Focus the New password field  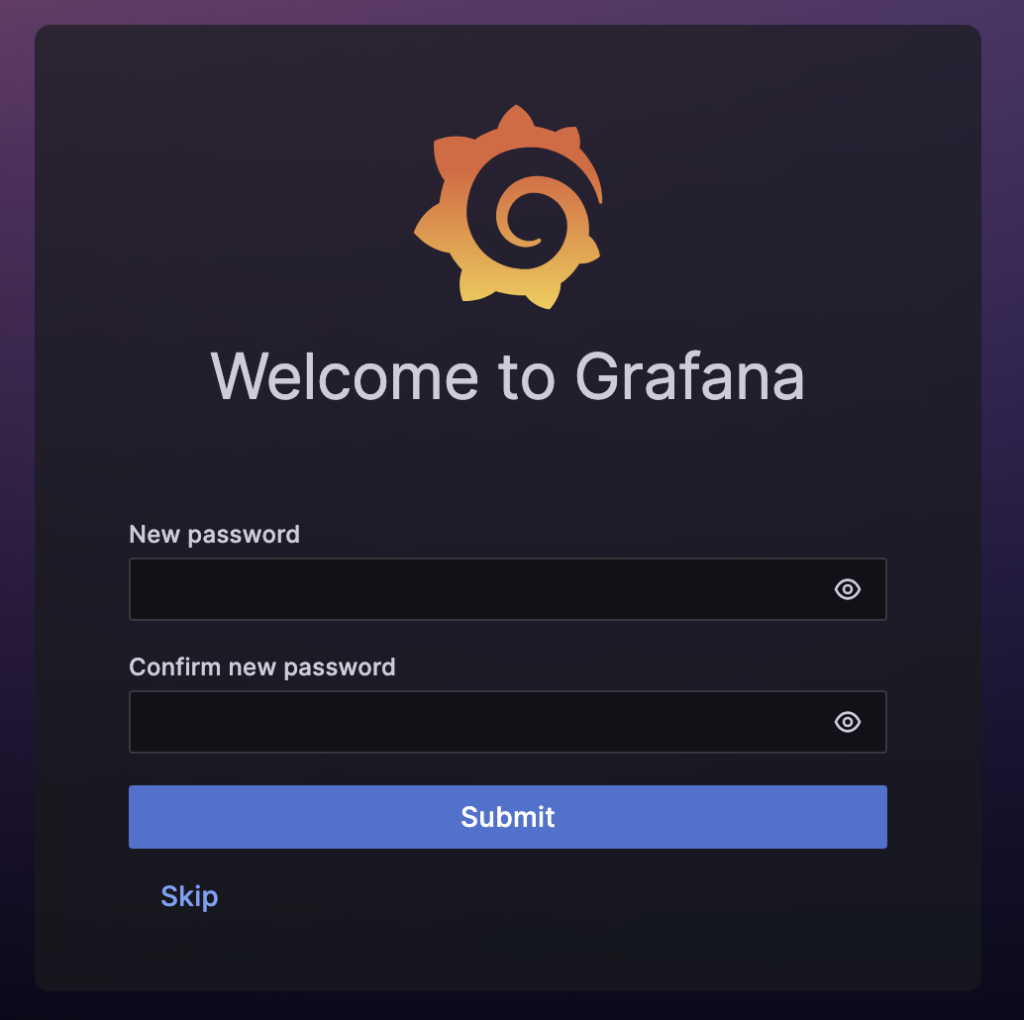point(480,589)
